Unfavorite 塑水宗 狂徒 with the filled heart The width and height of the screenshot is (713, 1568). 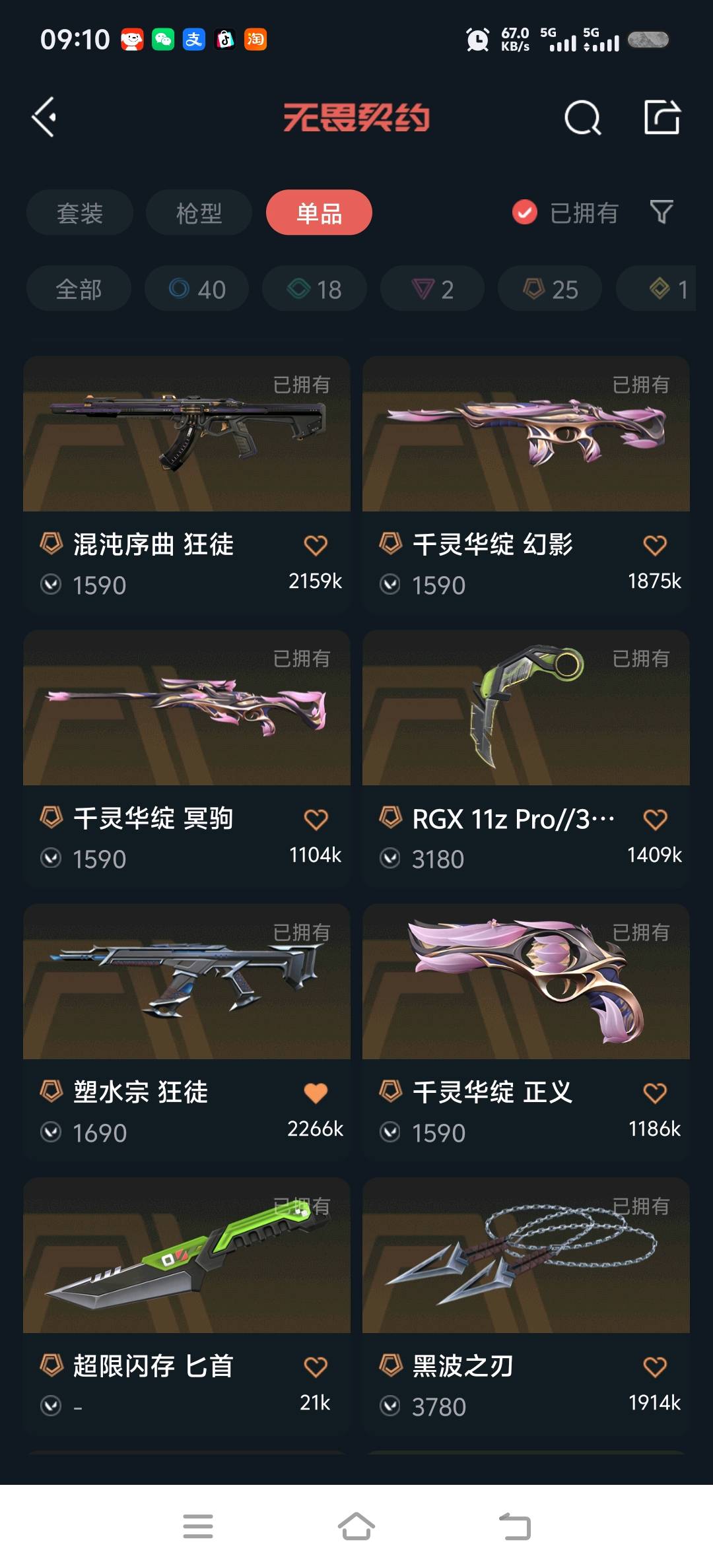pyautogui.click(x=316, y=1093)
